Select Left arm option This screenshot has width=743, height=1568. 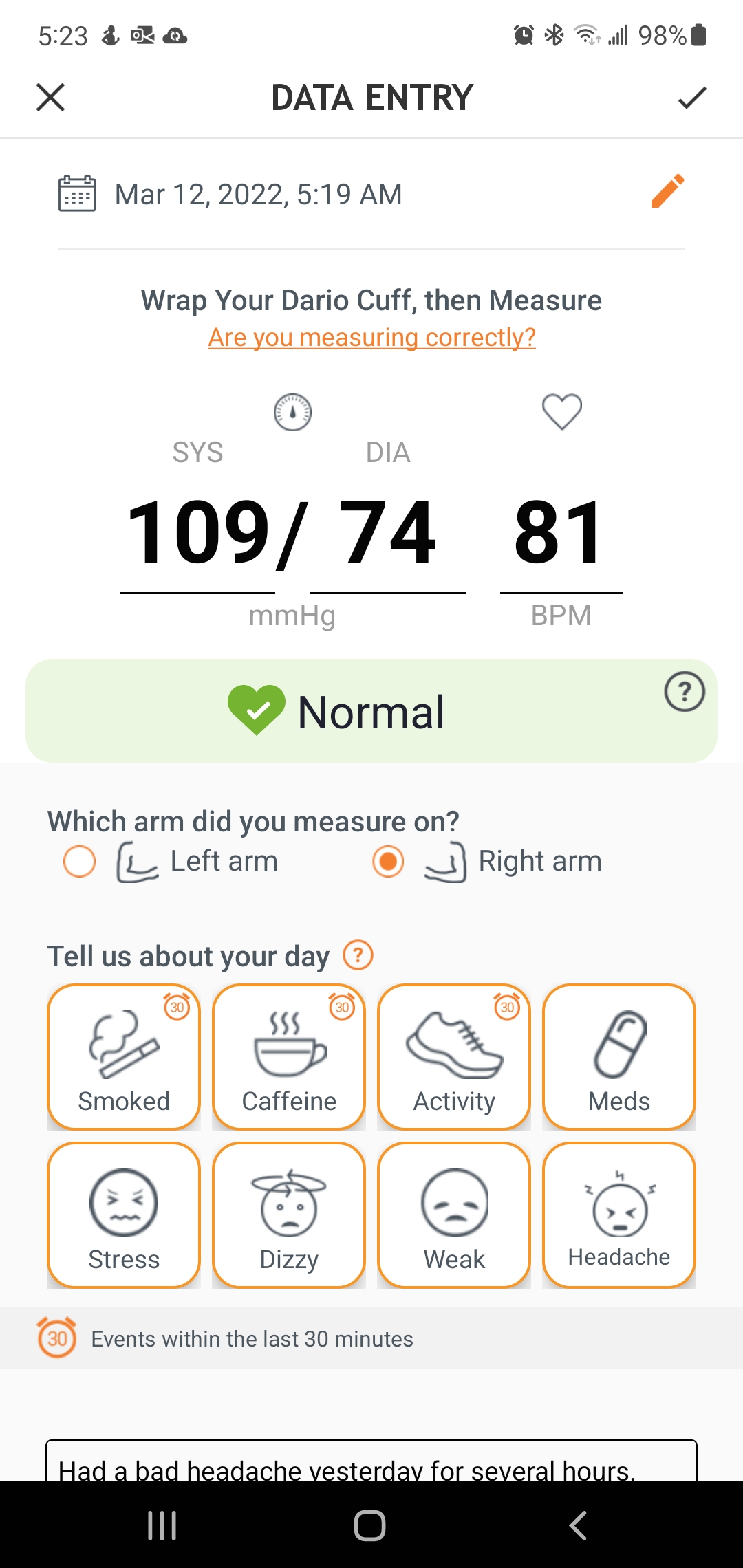coord(80,862)
